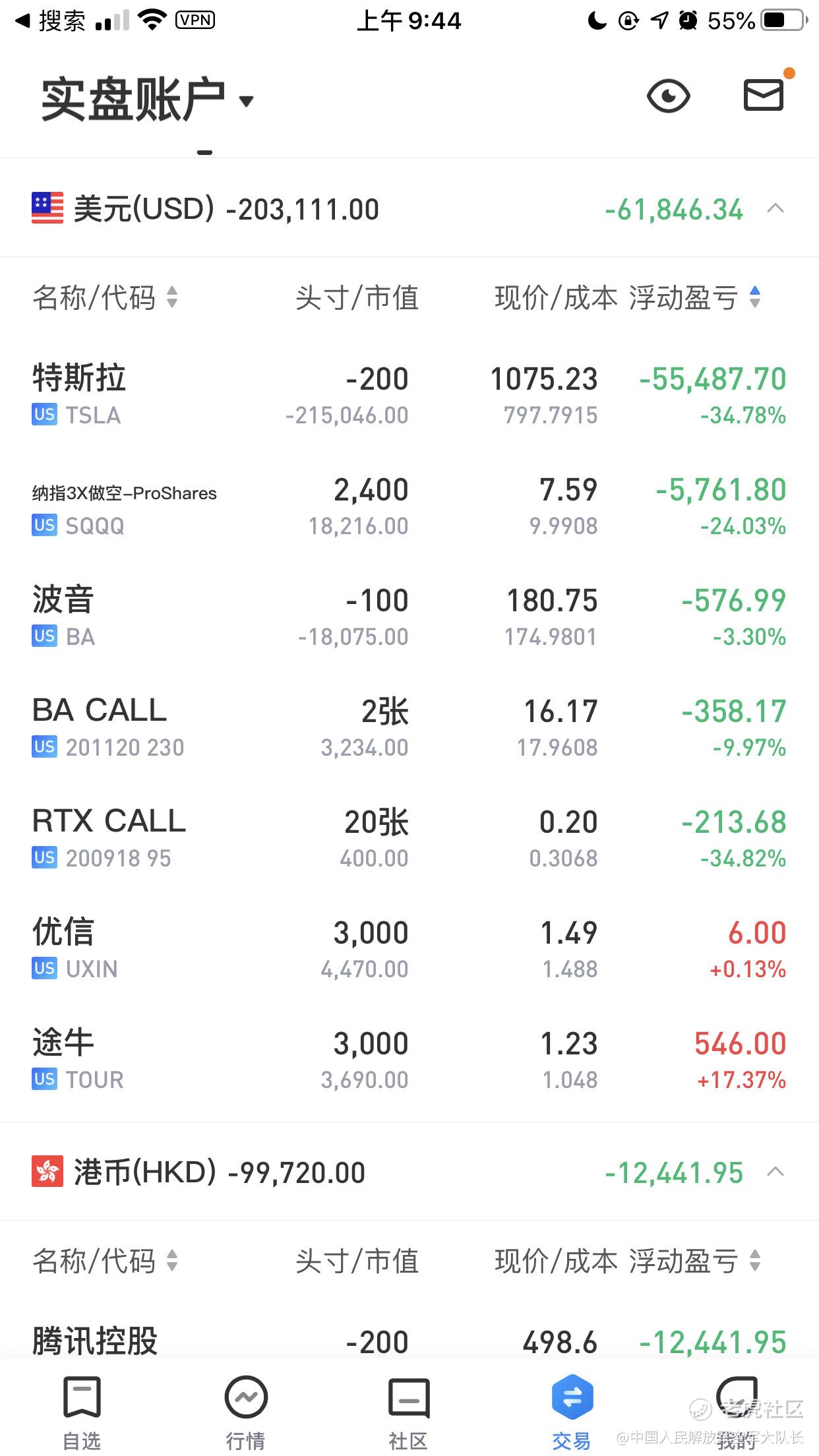Open the BA CALL option position
The image size is (819, 1456).
[409, 727]
